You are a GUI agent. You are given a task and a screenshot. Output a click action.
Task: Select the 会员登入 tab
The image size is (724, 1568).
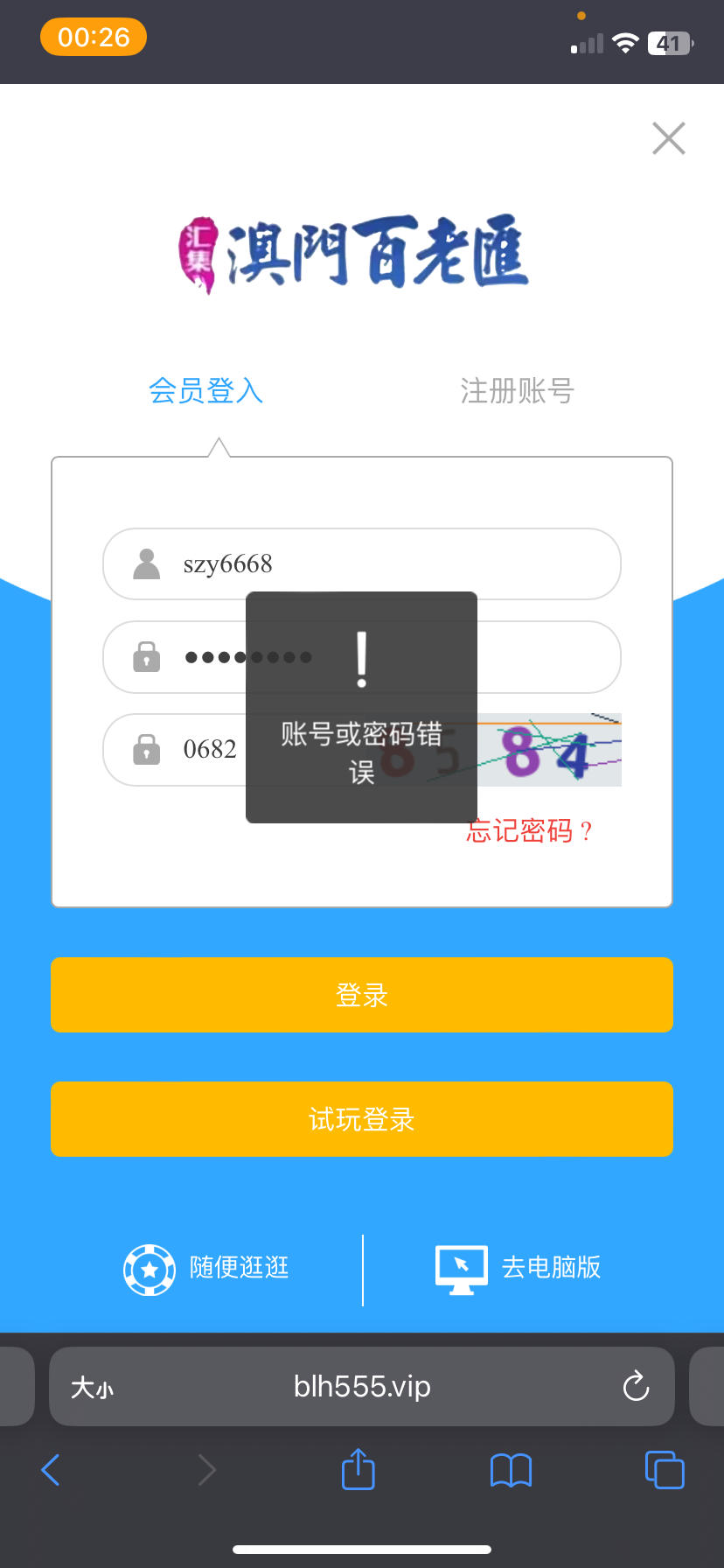(x=206, y=391)
